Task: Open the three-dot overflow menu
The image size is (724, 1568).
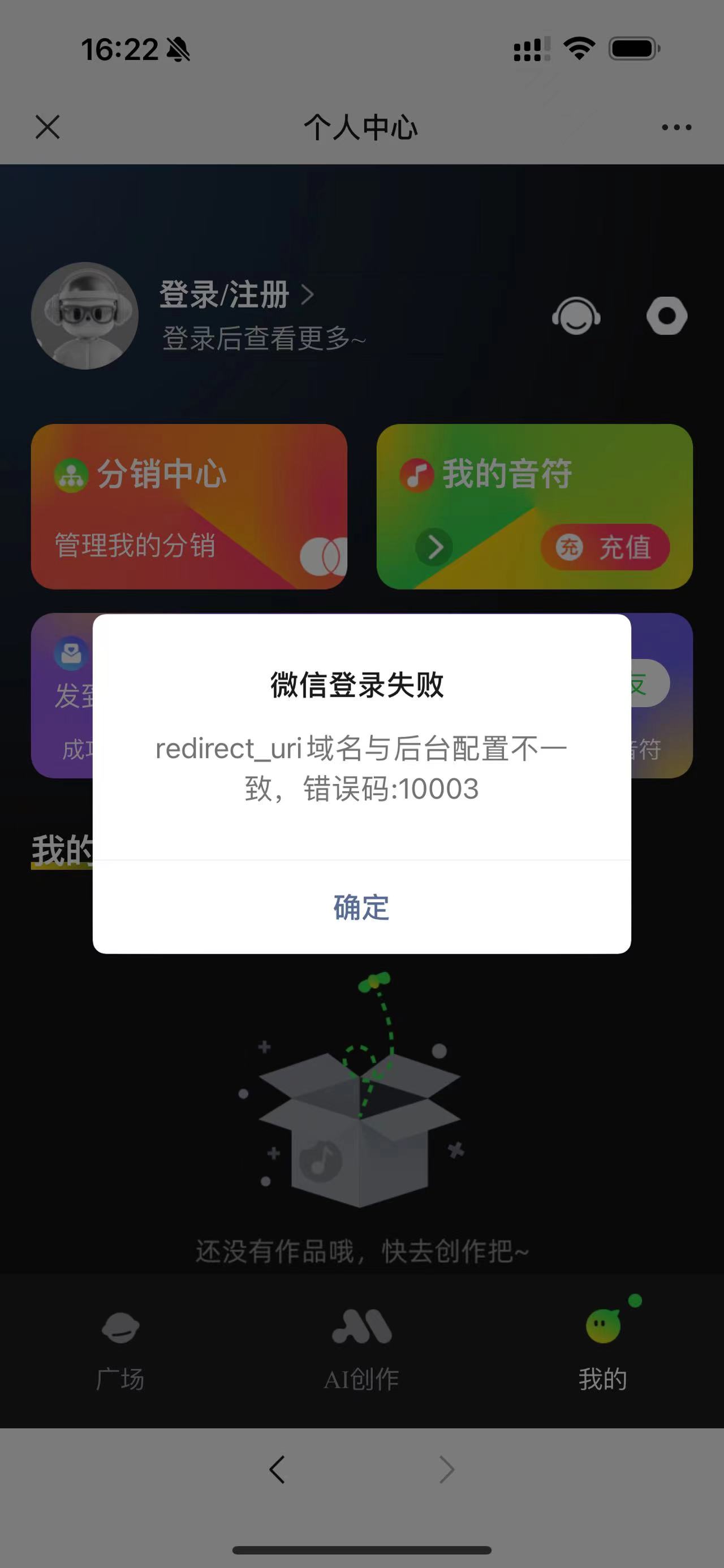Action: click(x=676, y=127)
